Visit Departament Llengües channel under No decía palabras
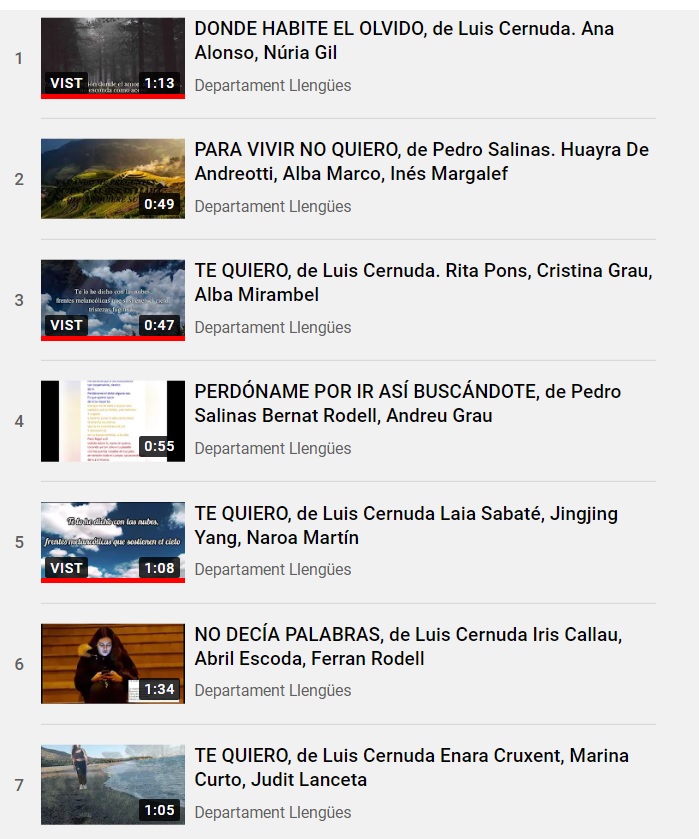Image resolution: width=699 pixels, height=839 pixels. (272, 691)
